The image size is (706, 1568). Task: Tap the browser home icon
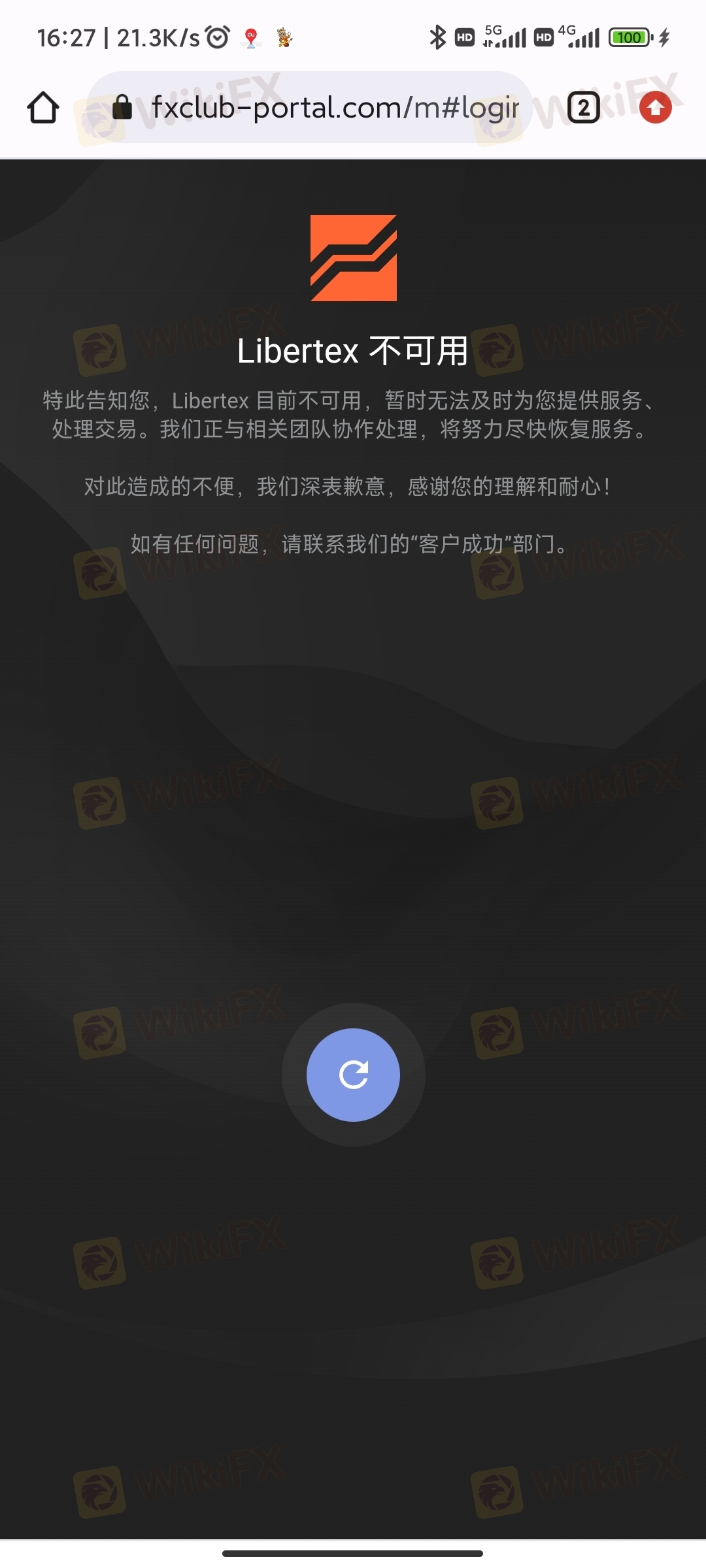(43, 108)
